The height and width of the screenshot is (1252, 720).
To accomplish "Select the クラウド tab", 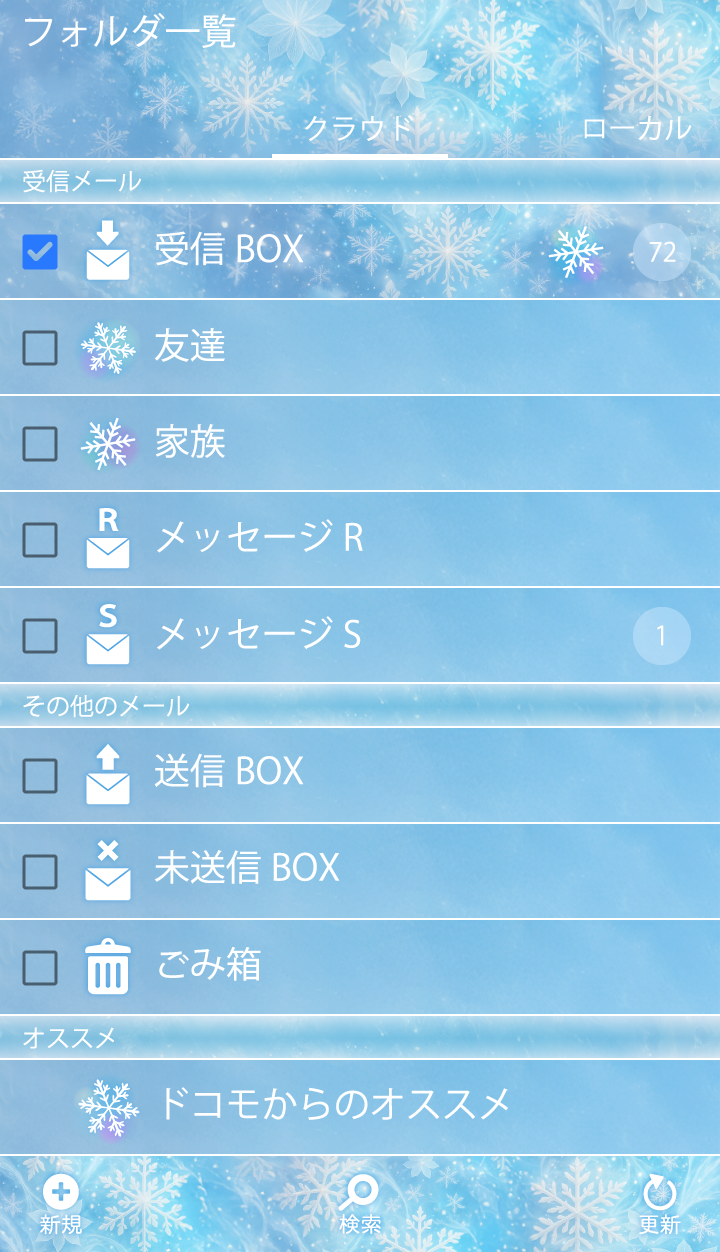I will (359, 128).
